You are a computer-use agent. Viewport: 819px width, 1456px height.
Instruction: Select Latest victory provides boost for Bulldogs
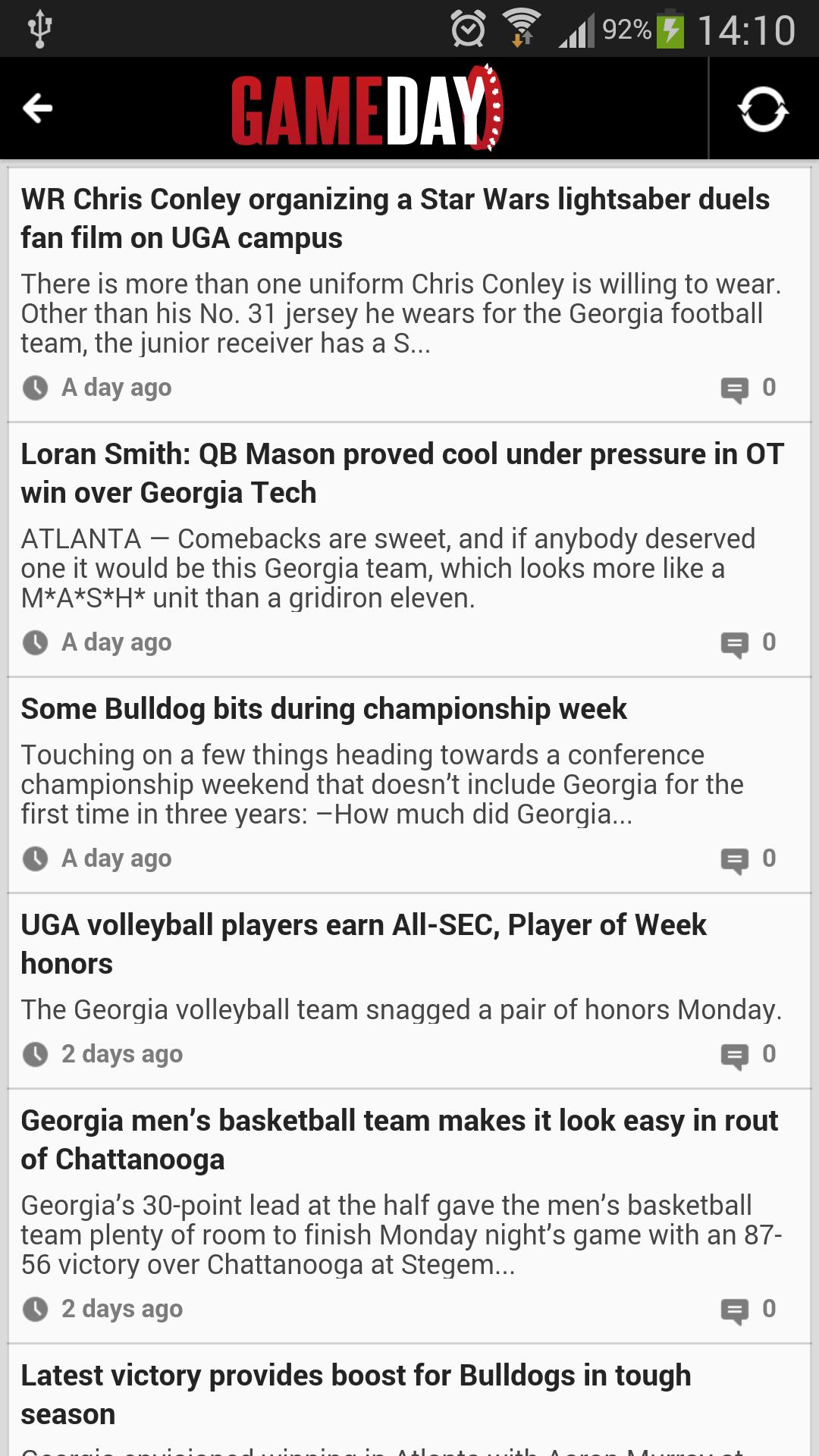click(356, 1394)
